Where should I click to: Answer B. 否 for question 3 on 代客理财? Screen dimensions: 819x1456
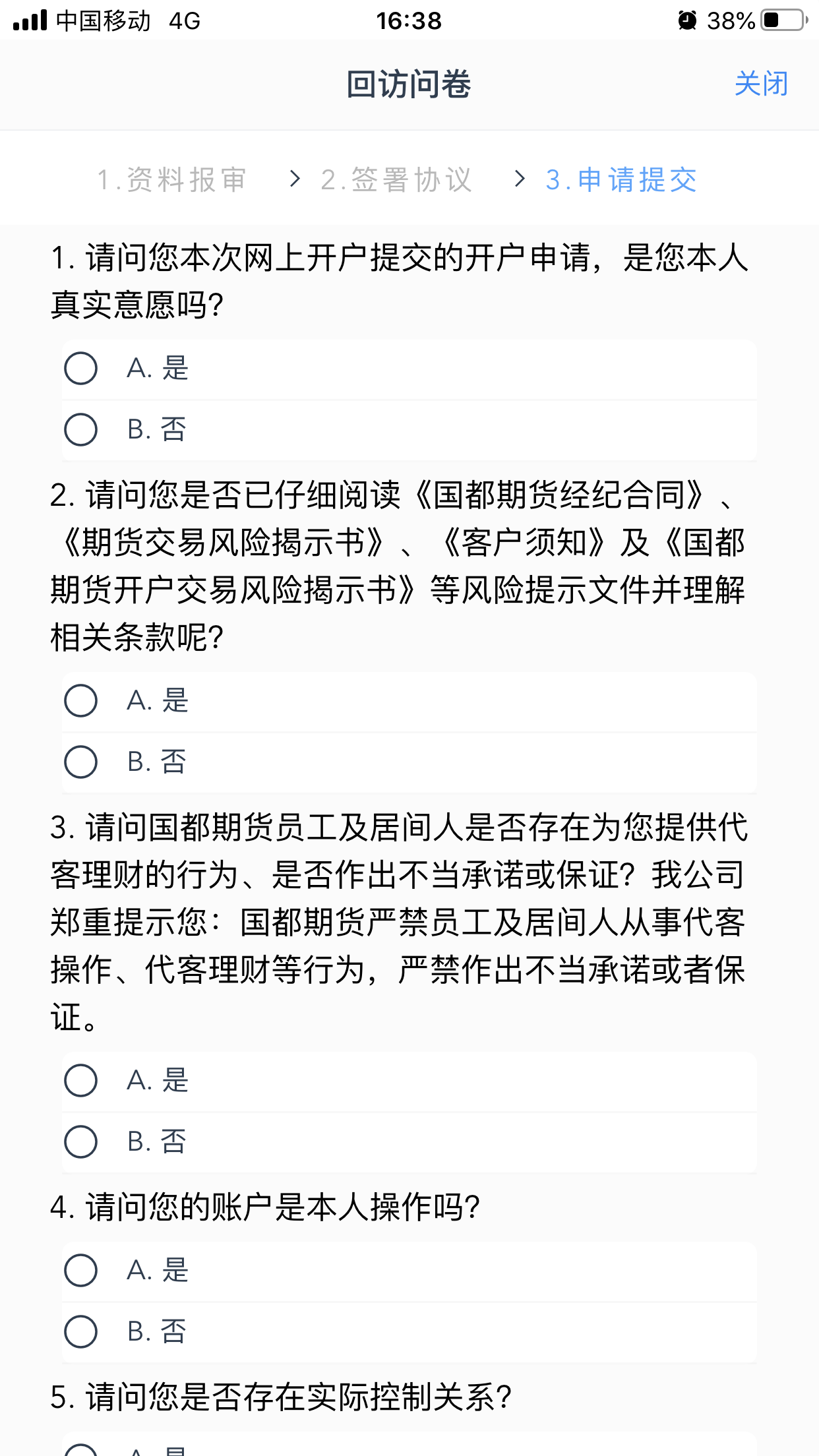coord(409,1142)
